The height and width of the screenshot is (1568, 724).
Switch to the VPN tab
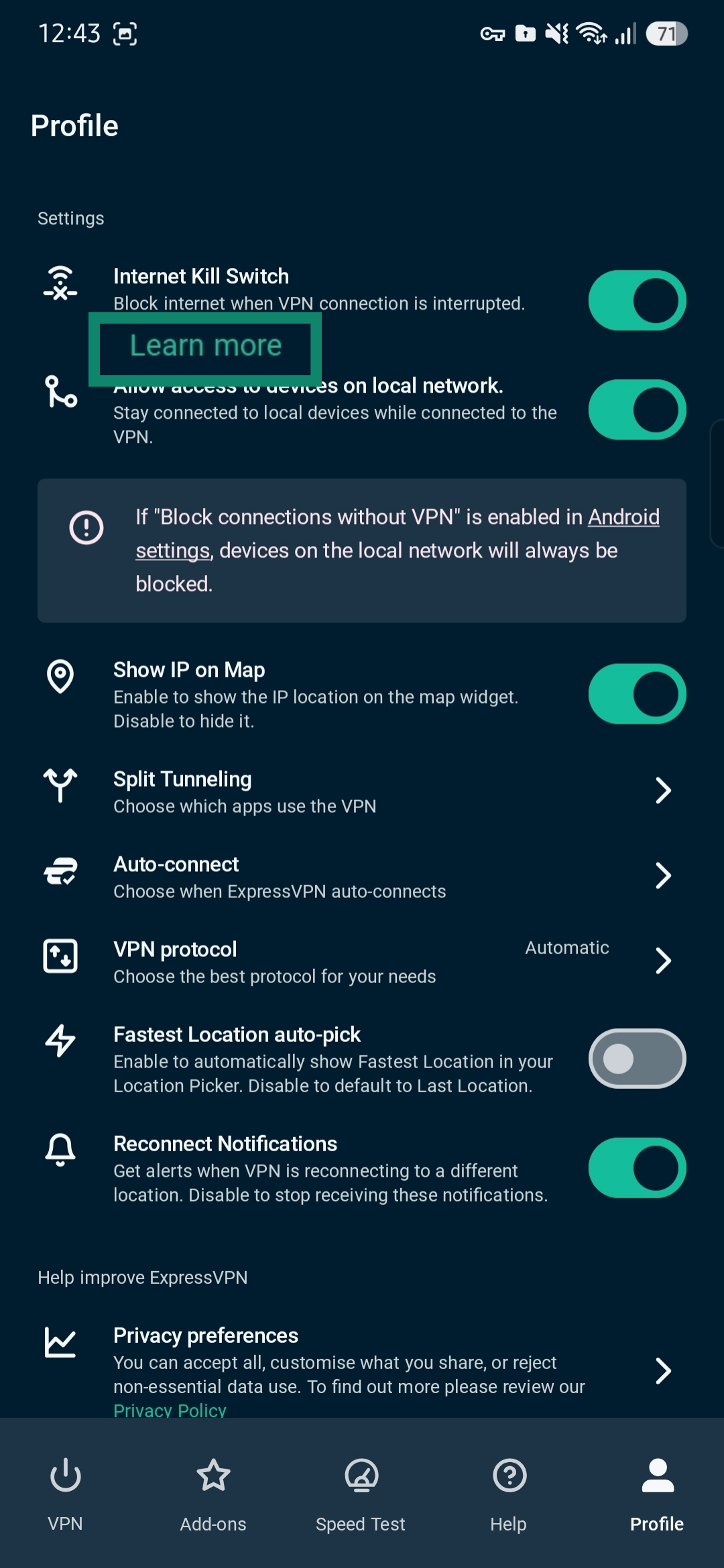[66, 1494]
